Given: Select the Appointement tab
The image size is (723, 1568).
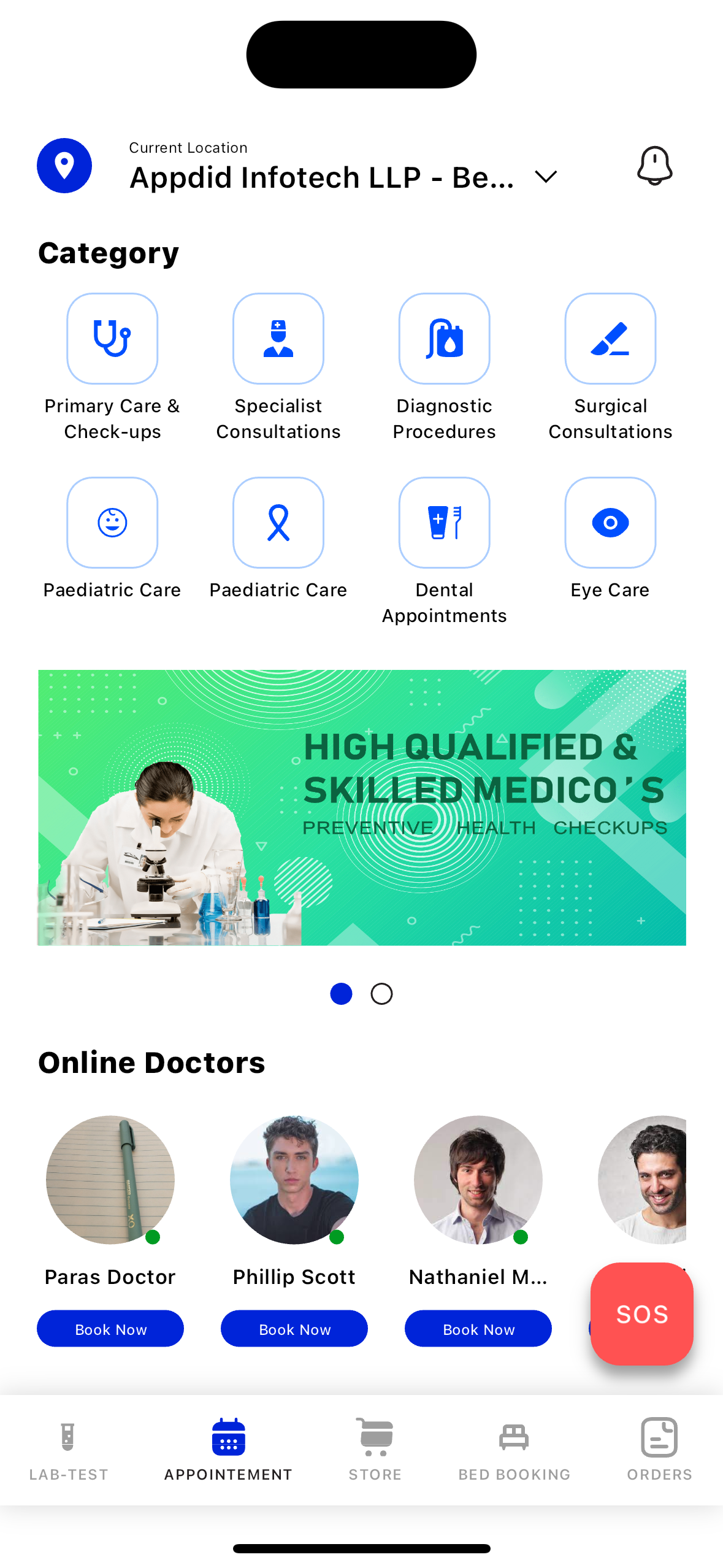Looking at the screenshot, I should click(228, 1449).
